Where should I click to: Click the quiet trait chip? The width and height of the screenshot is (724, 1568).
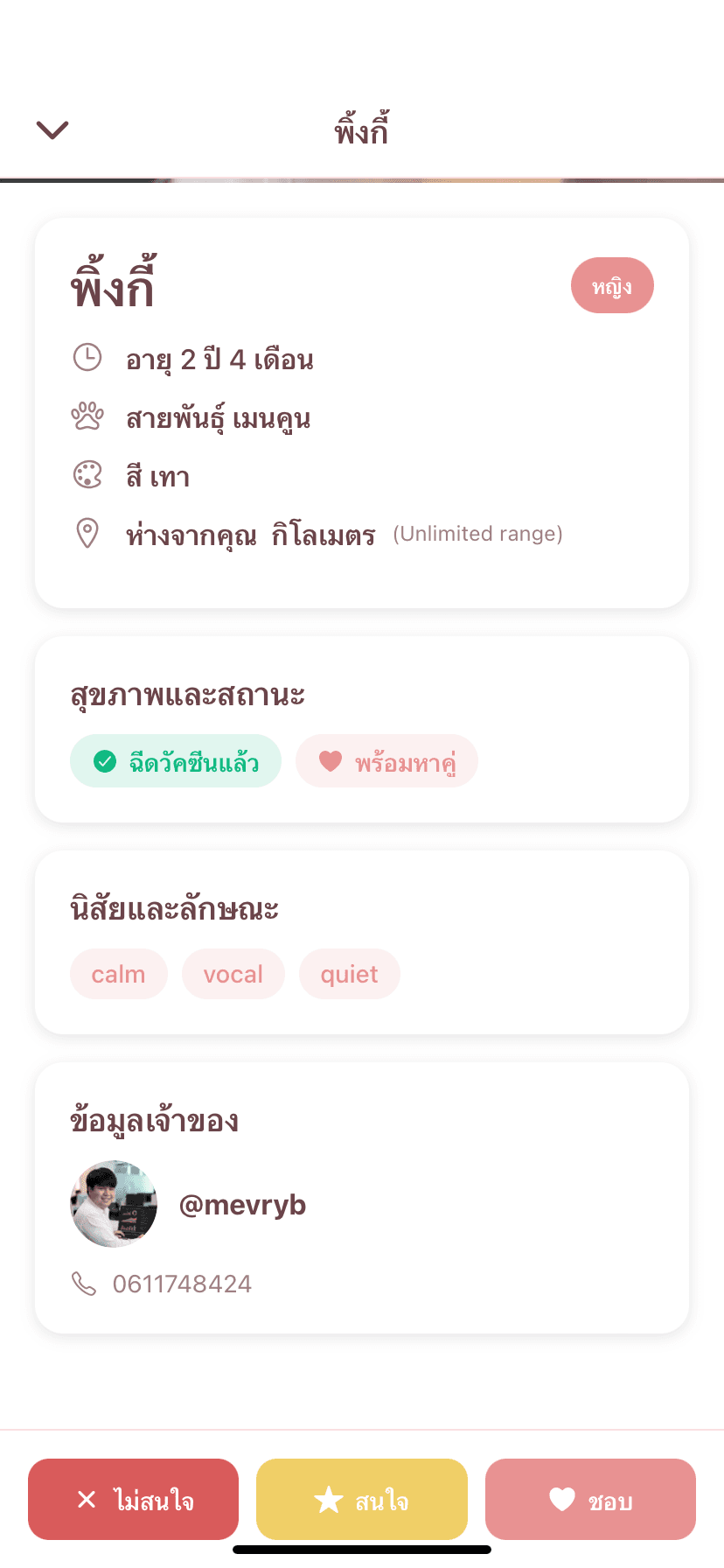[349, 973]
